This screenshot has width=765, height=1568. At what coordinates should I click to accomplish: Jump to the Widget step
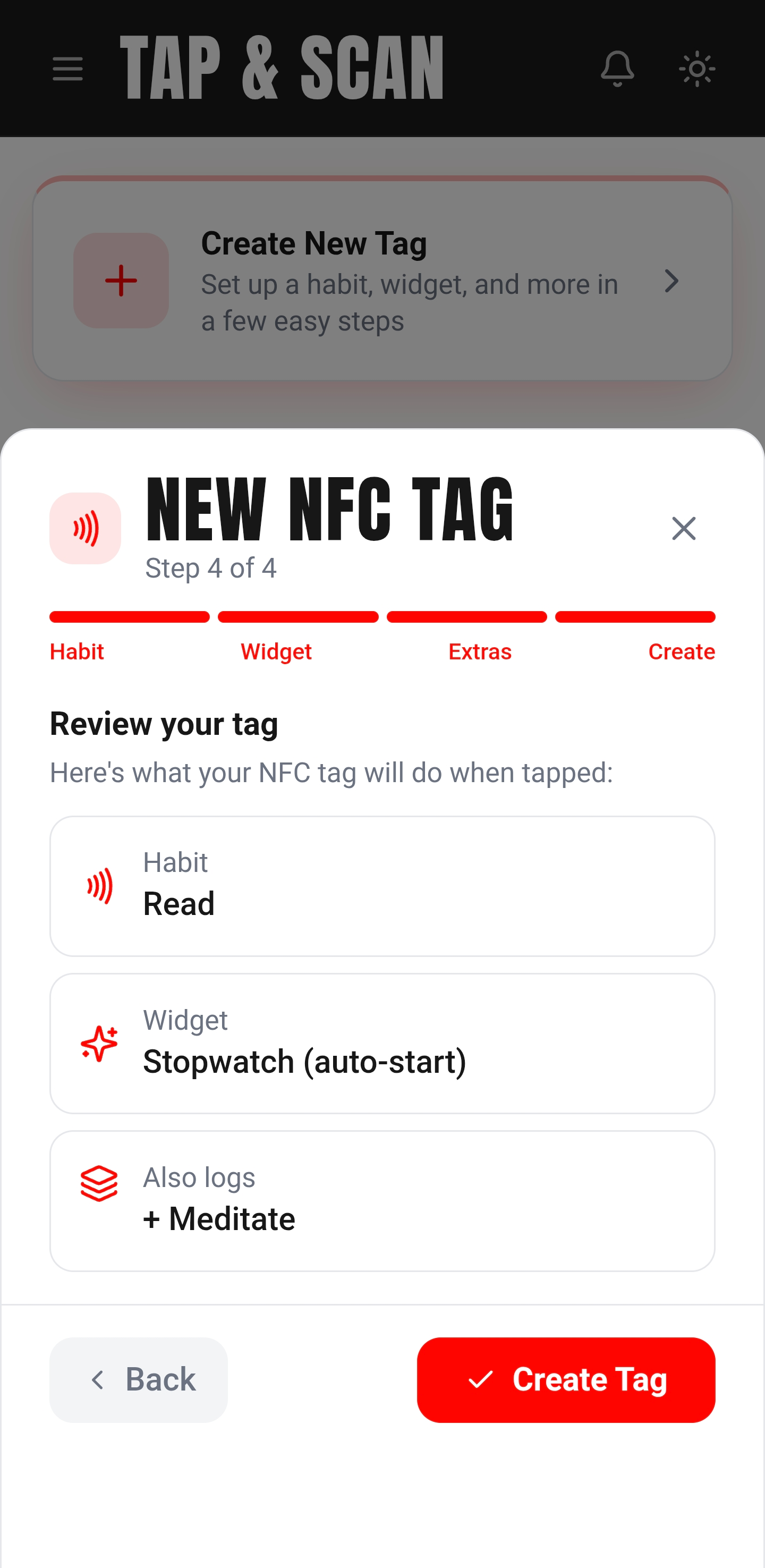[276, 651]
